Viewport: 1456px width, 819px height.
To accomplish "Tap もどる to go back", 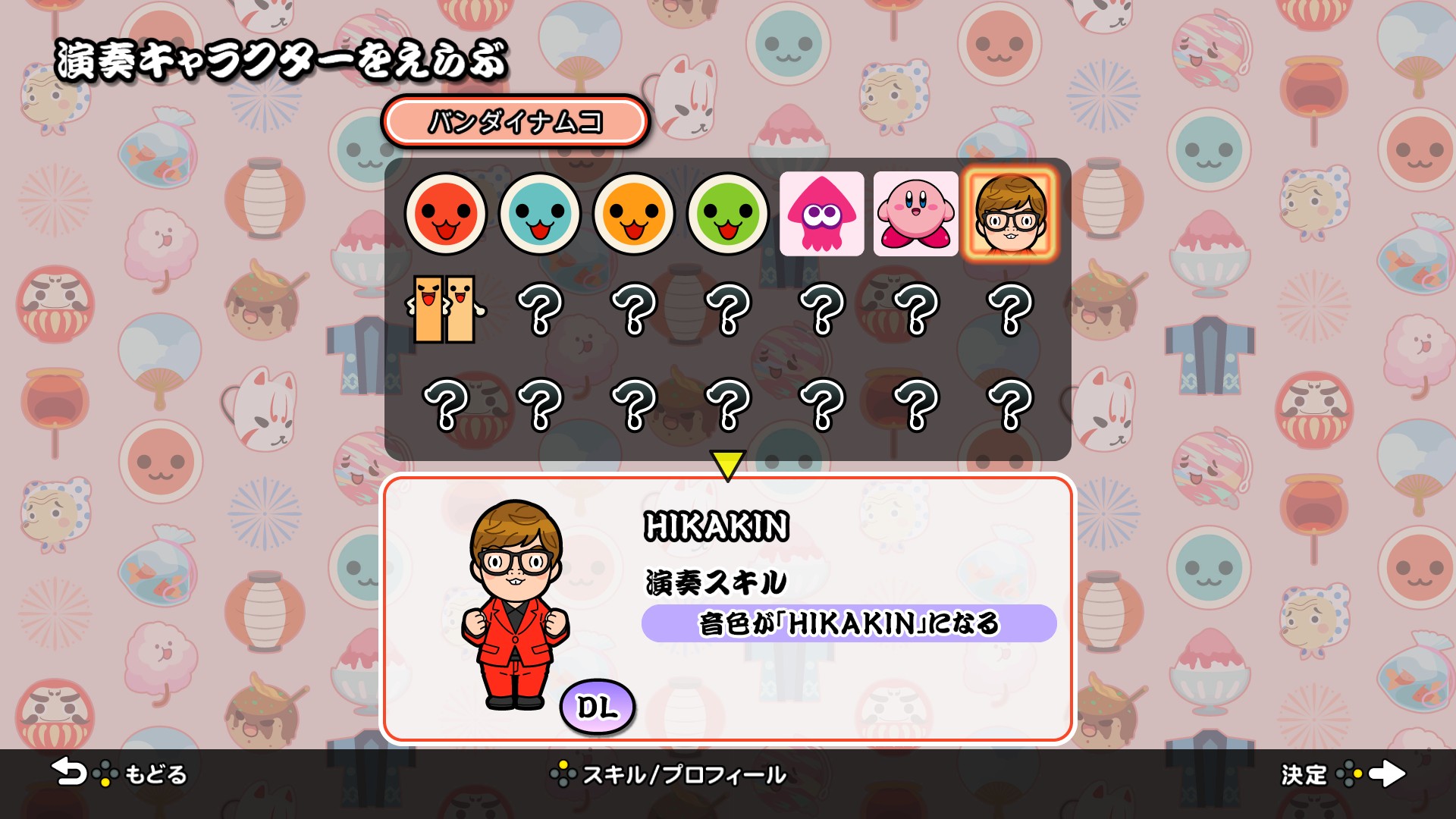I will pos(120,774).
